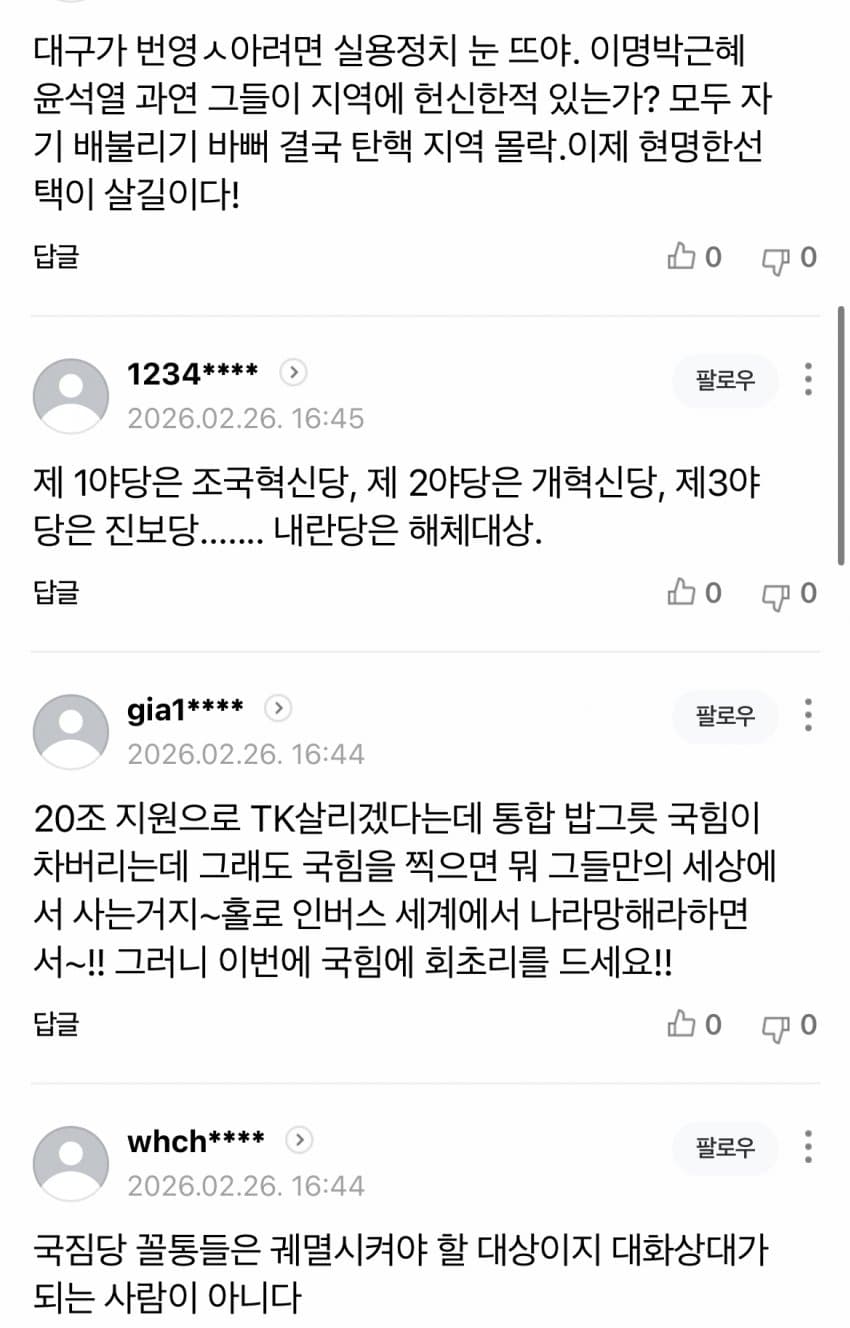Reply to the topmost comment about 대구
850x1328 pixels.
pyautogui.click(x=55, y=256)
